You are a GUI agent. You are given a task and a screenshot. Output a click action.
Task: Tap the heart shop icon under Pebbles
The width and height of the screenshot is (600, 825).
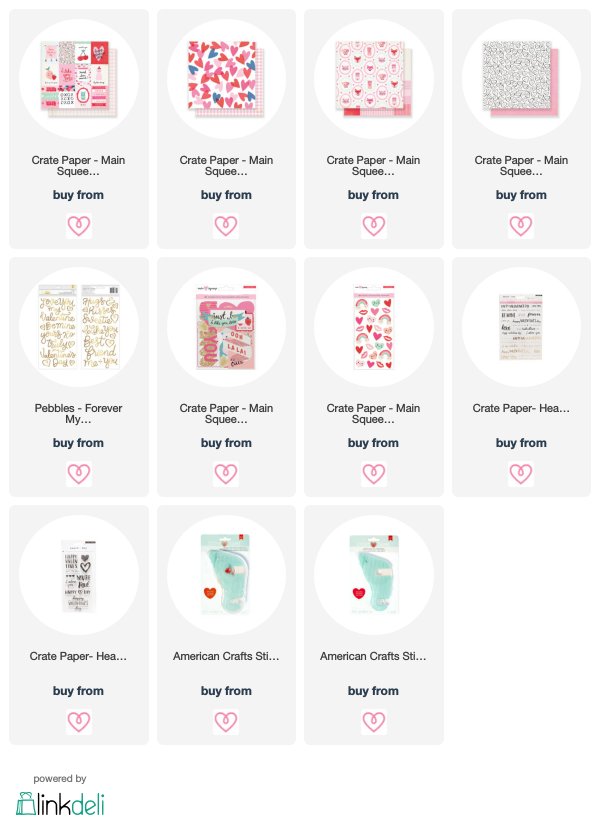(x=79, y=474)
